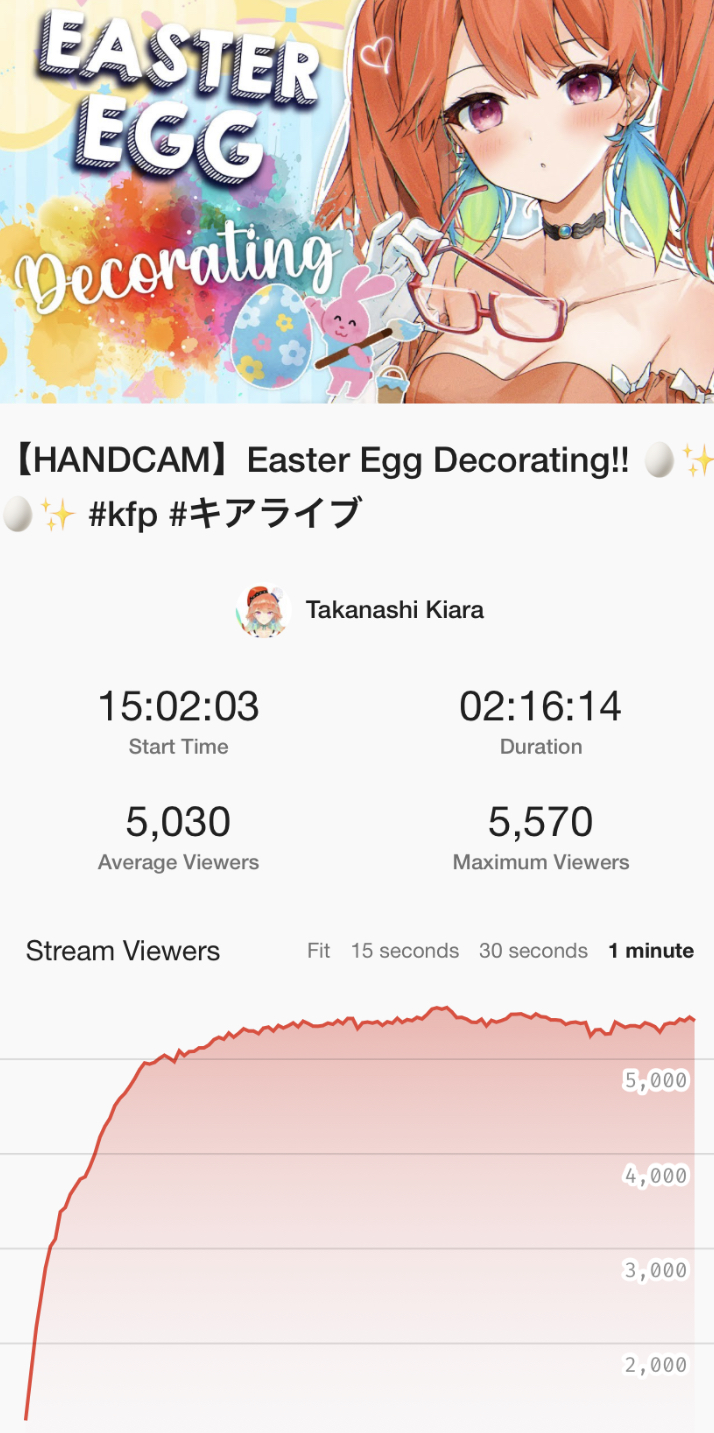Image resolution: width=714 pixels, height=1433 pixels.
Task: Switch chart to 30 seconds interval
Action: pos(533,951)
